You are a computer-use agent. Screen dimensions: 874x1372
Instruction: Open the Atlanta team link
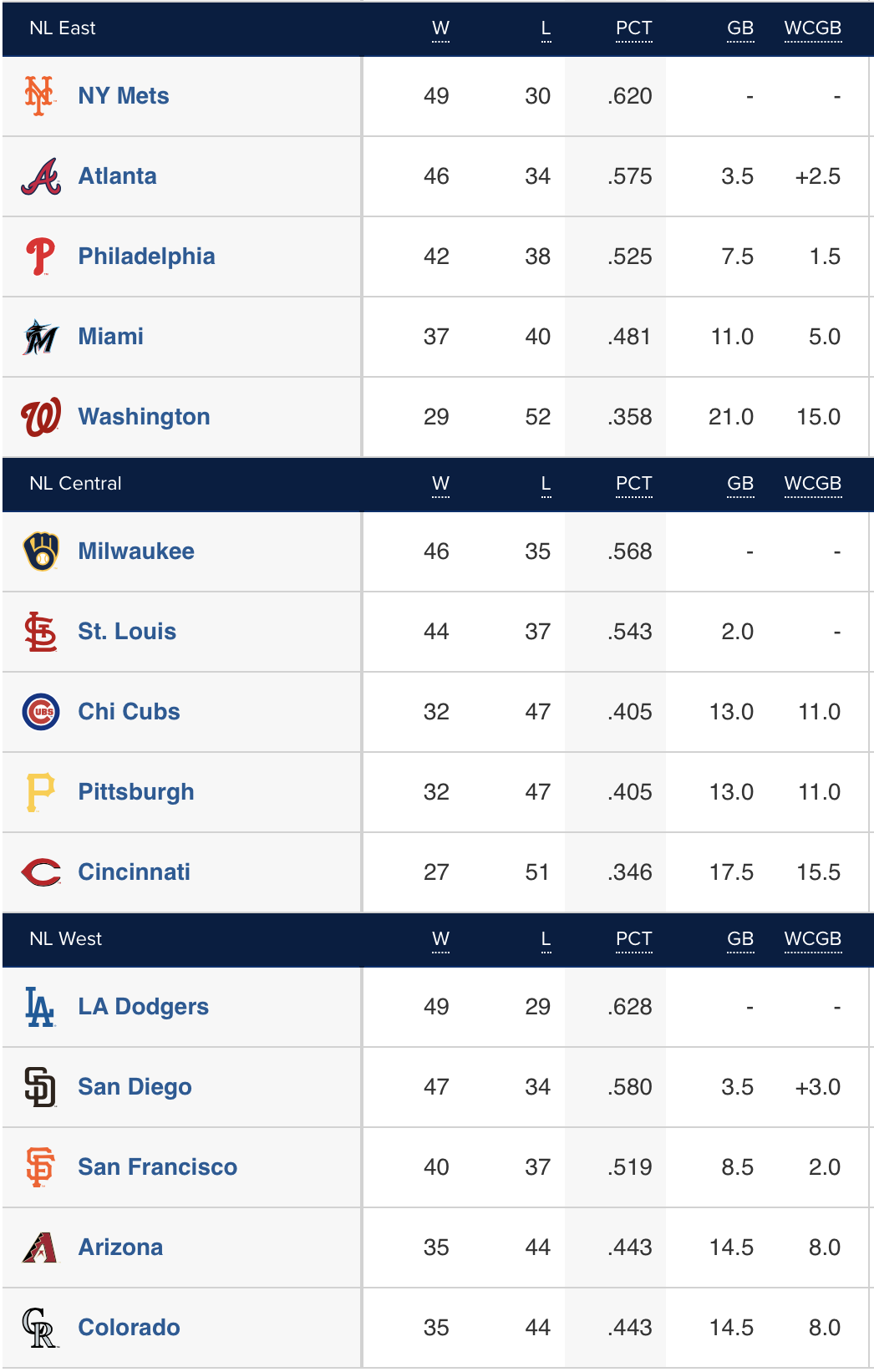pos(117,176)
